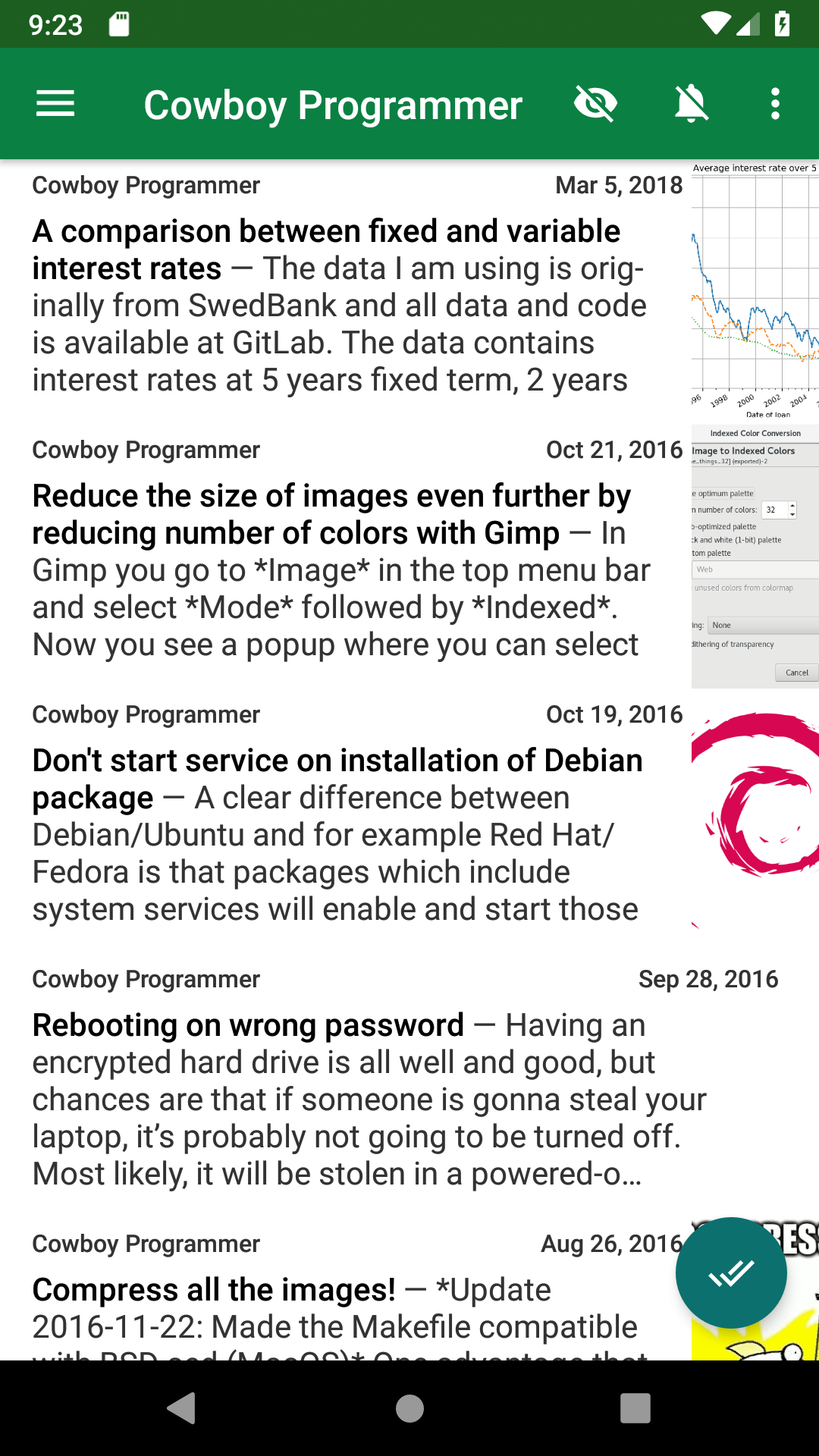Open the Debian package service article

click(x=409, y=821)
